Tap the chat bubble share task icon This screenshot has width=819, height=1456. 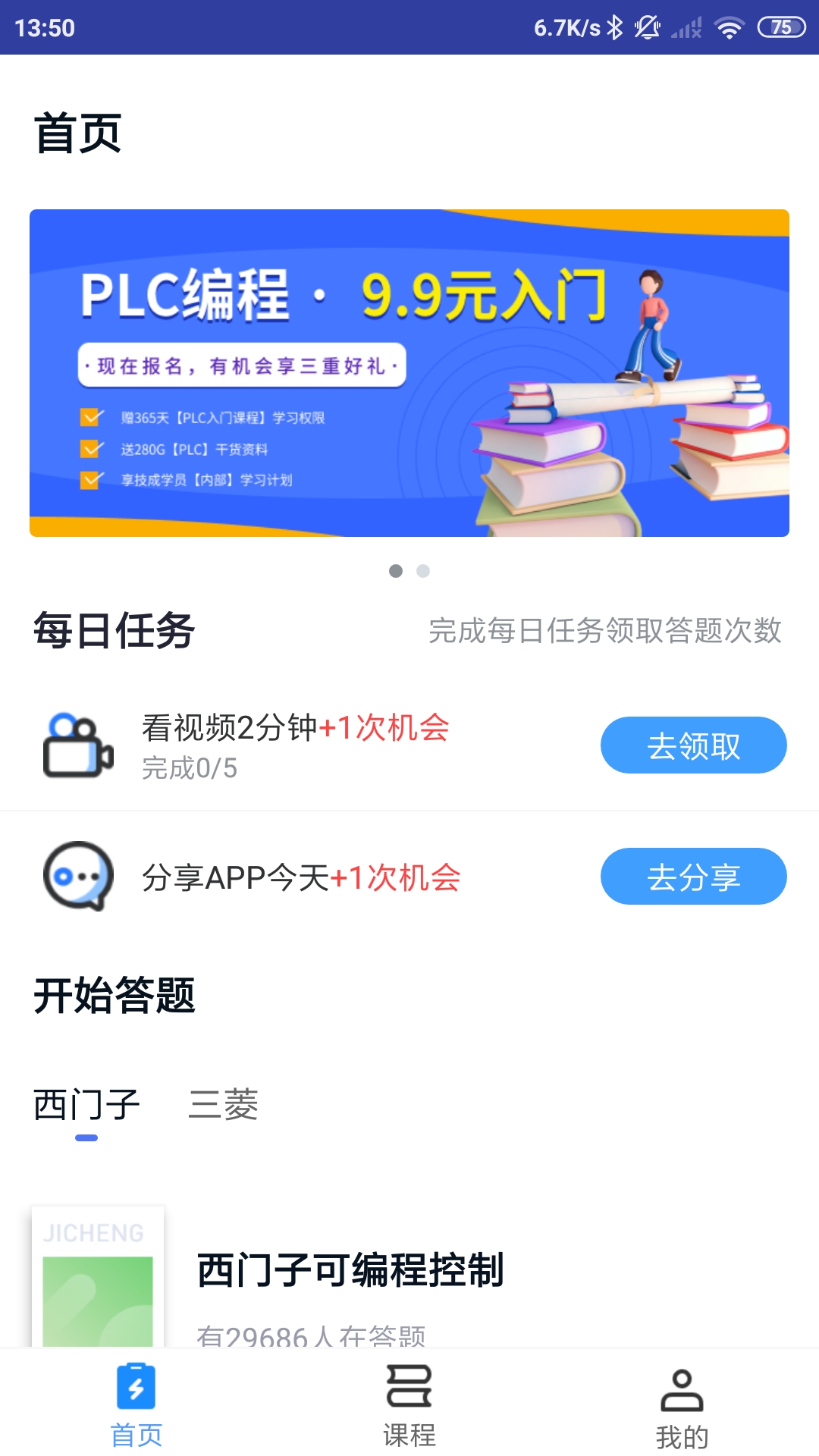[x=78, y=876]
